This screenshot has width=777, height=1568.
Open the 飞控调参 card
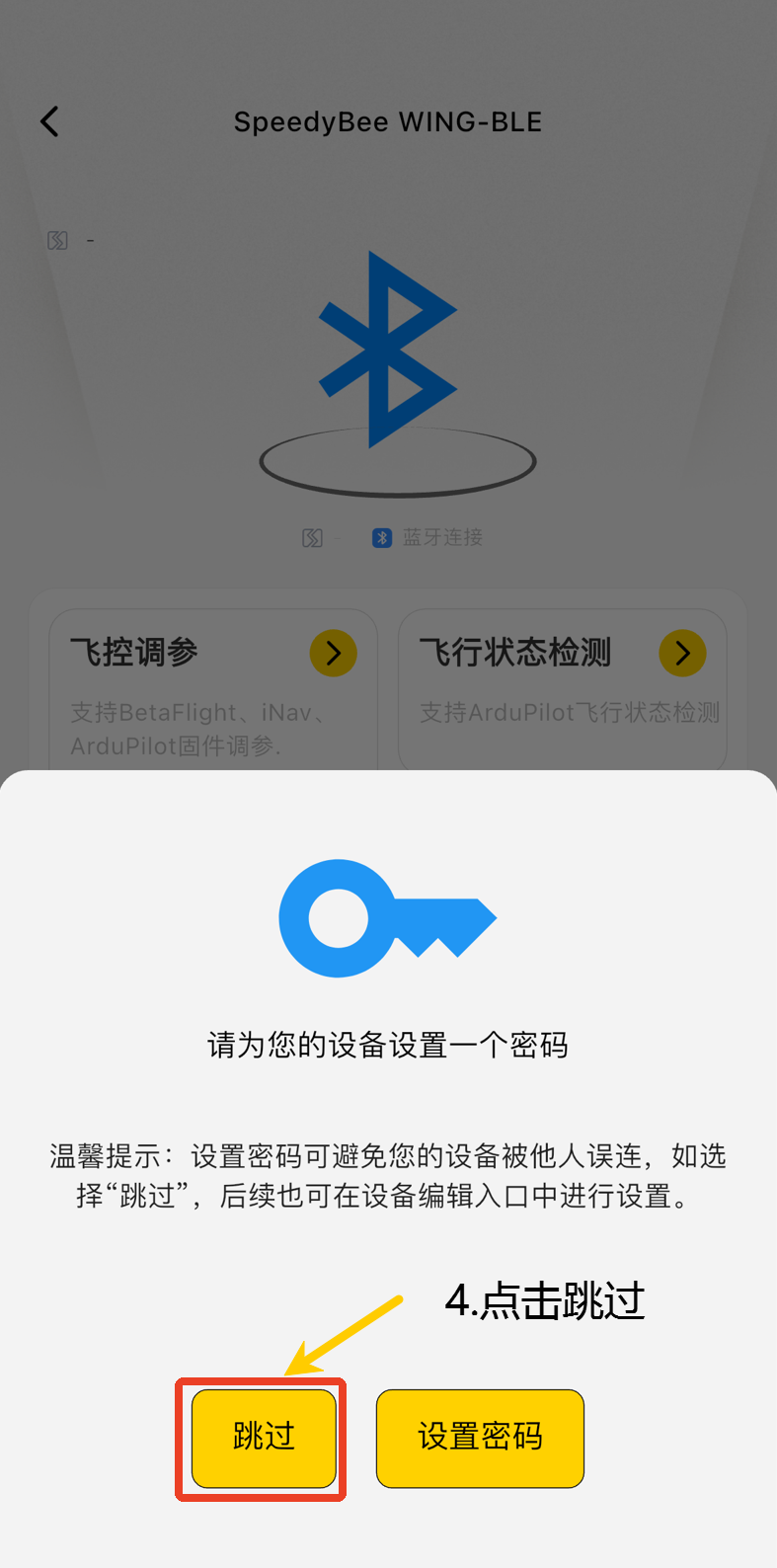(x=213, y=688)
